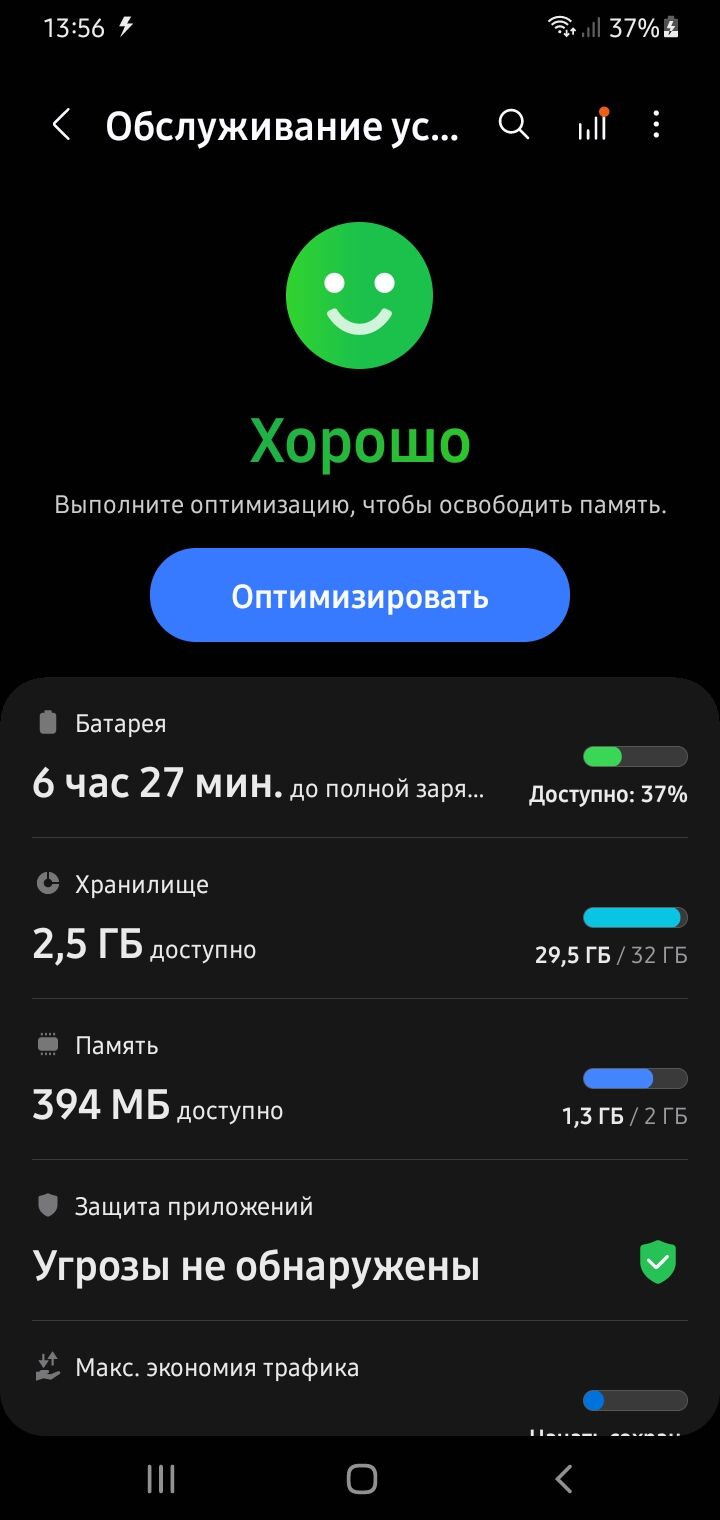This screenshot has height=1520, width=720.
Task: Go back from the Обслуживание устройства screen
Action: point(62,125)
